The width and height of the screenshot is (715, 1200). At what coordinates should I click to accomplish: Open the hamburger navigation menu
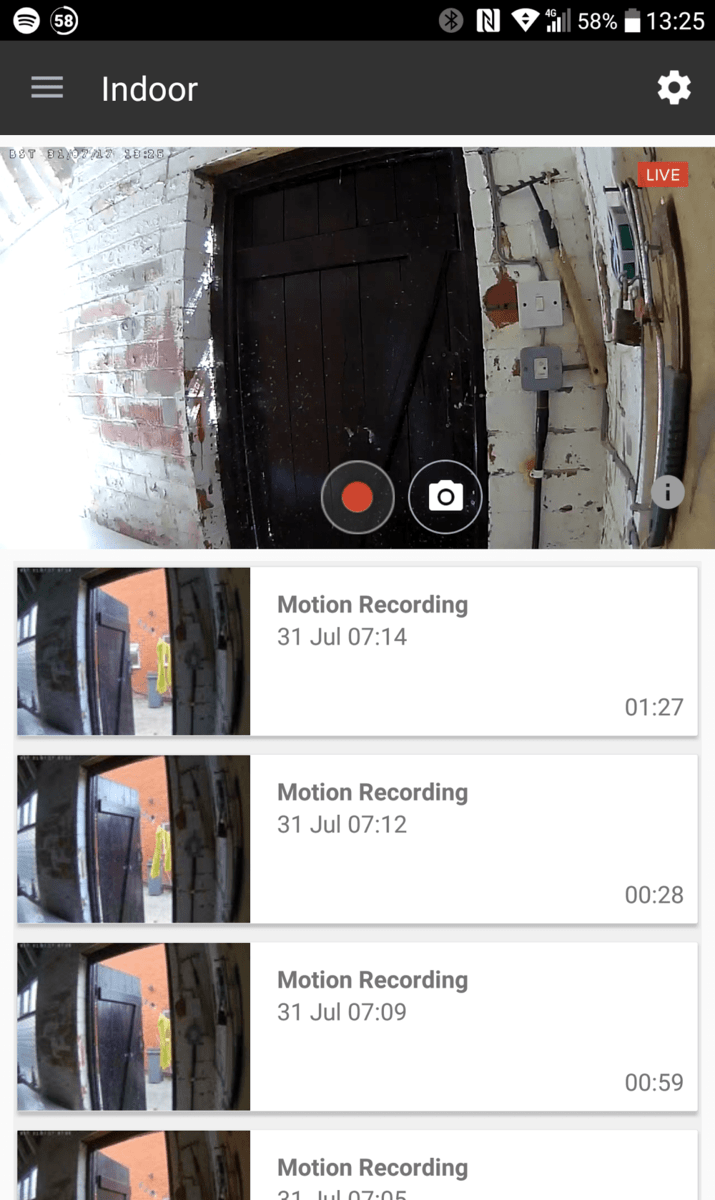click(47, 88)
